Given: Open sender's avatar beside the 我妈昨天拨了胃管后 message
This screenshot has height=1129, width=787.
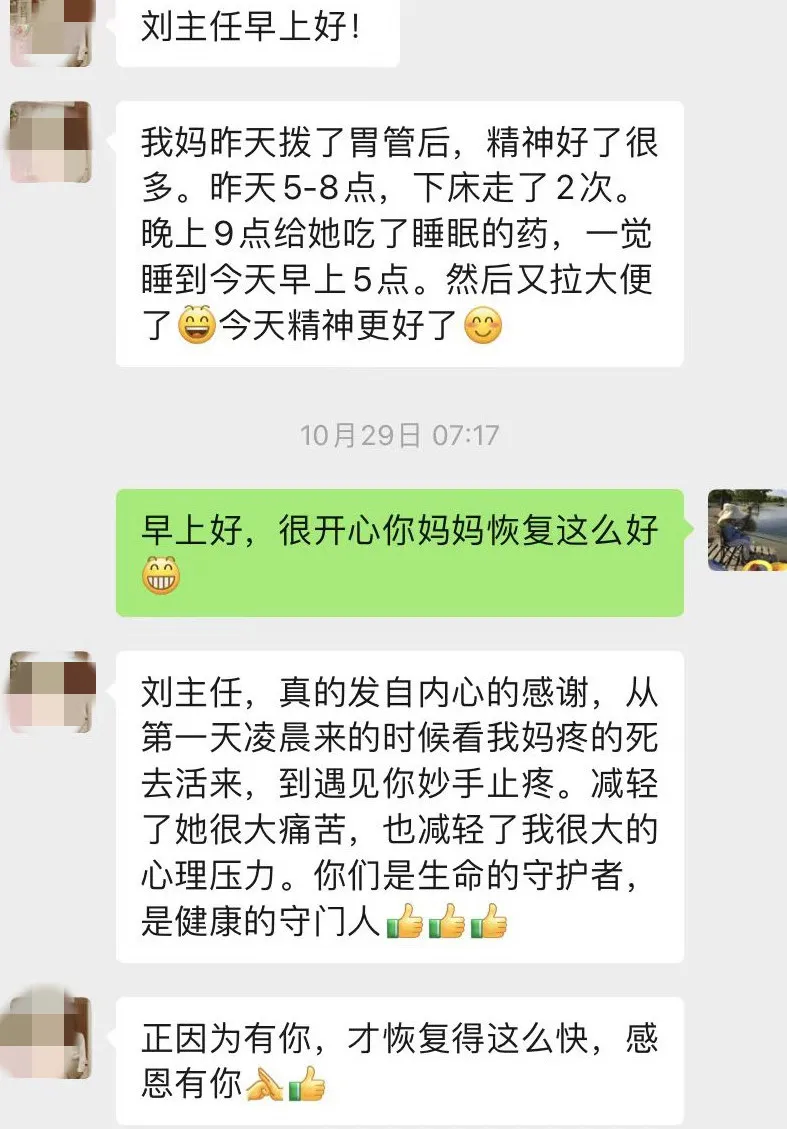Looking at the screenshot, I should click(51, 142).
